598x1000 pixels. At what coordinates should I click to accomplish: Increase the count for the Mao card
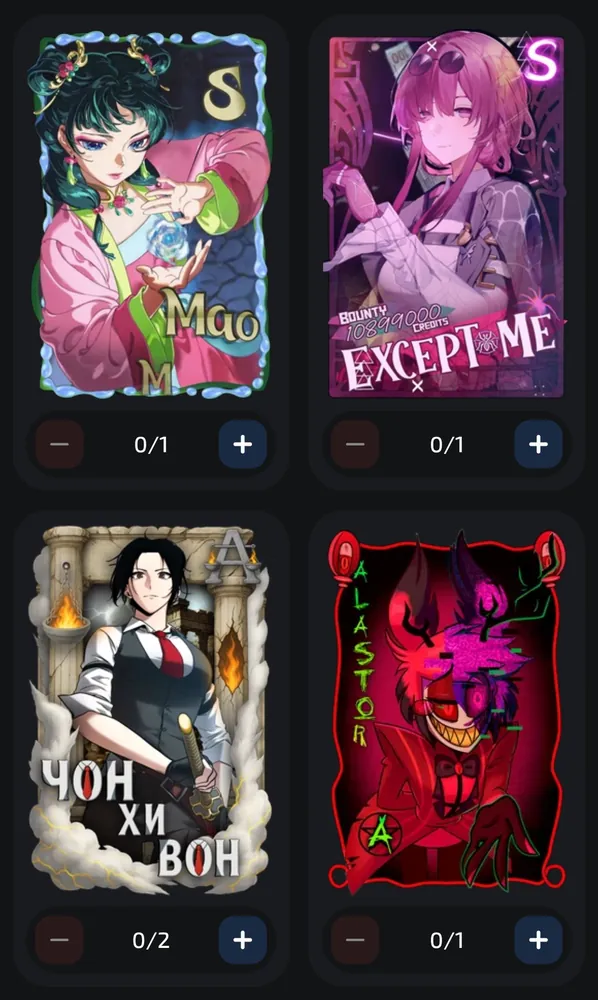coord(242,444)
